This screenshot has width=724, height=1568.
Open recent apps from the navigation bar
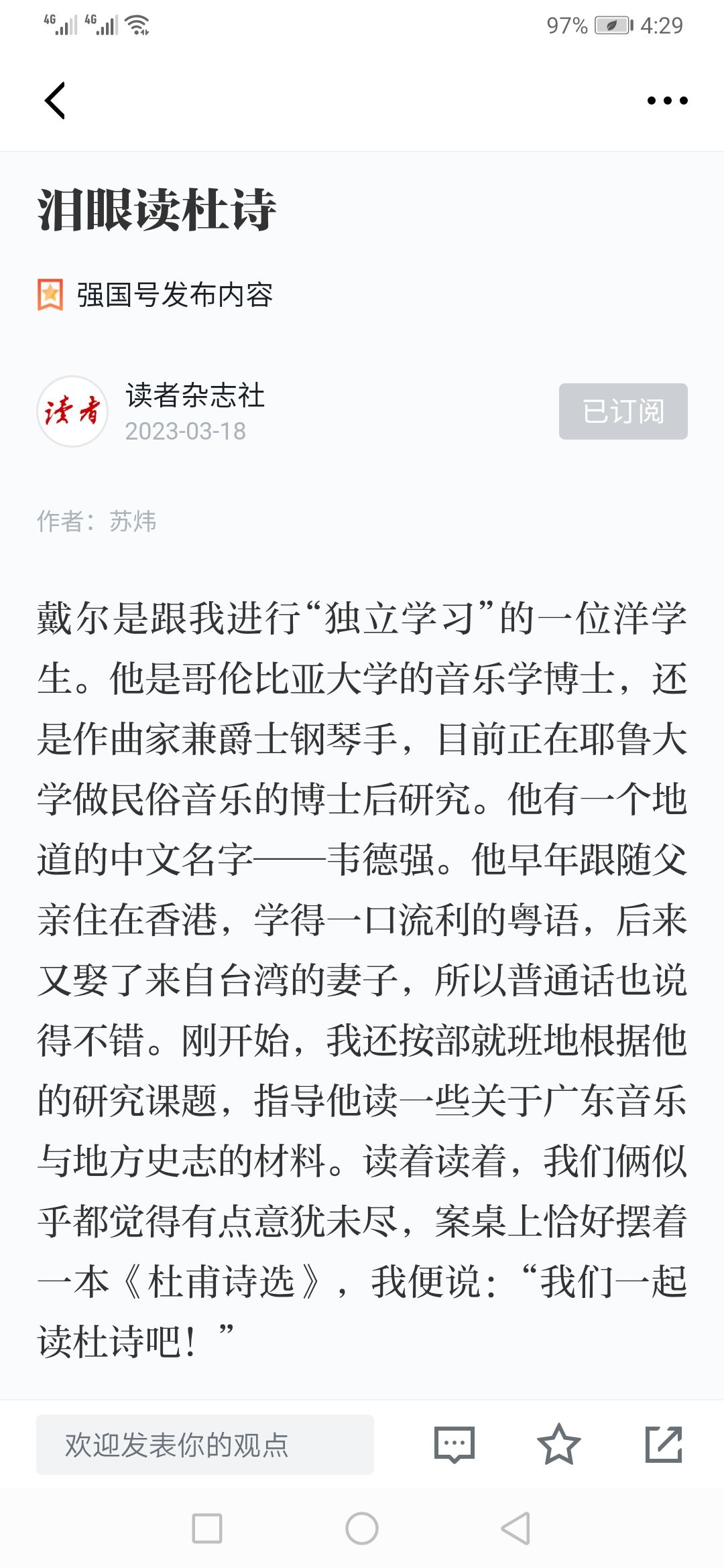(207, 1528)
